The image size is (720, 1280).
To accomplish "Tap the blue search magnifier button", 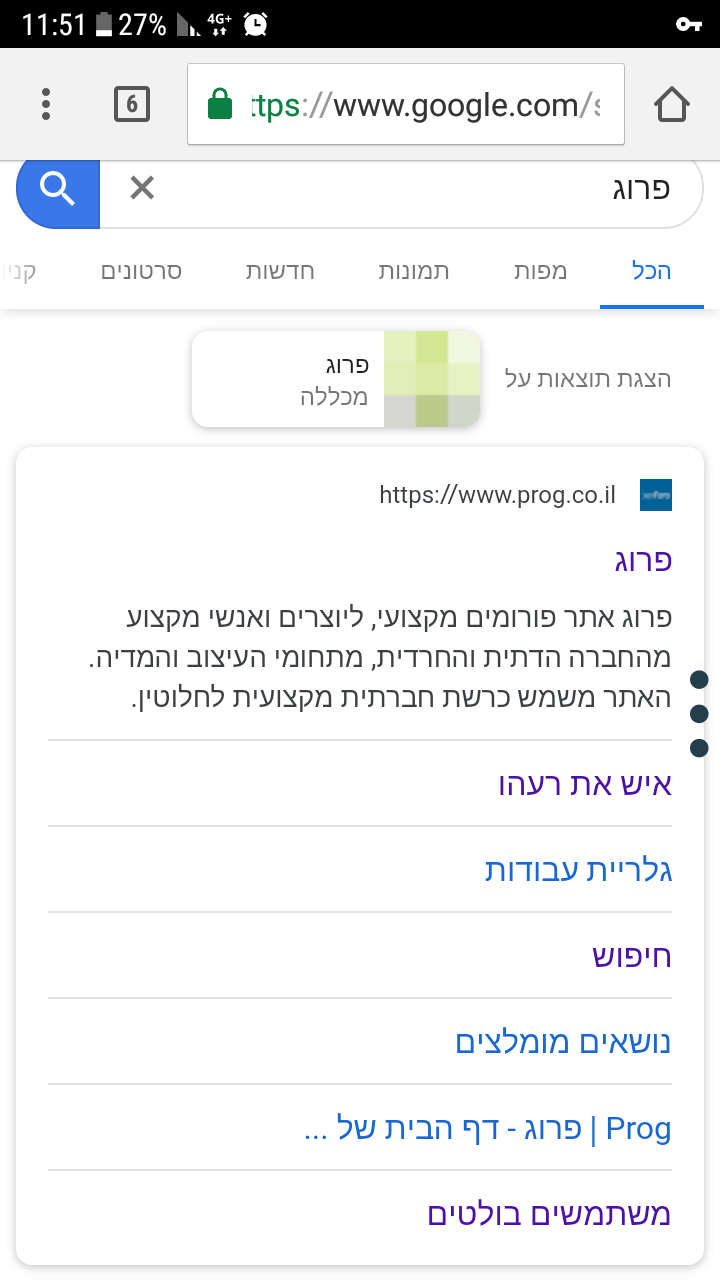I will tap(58, 188).
